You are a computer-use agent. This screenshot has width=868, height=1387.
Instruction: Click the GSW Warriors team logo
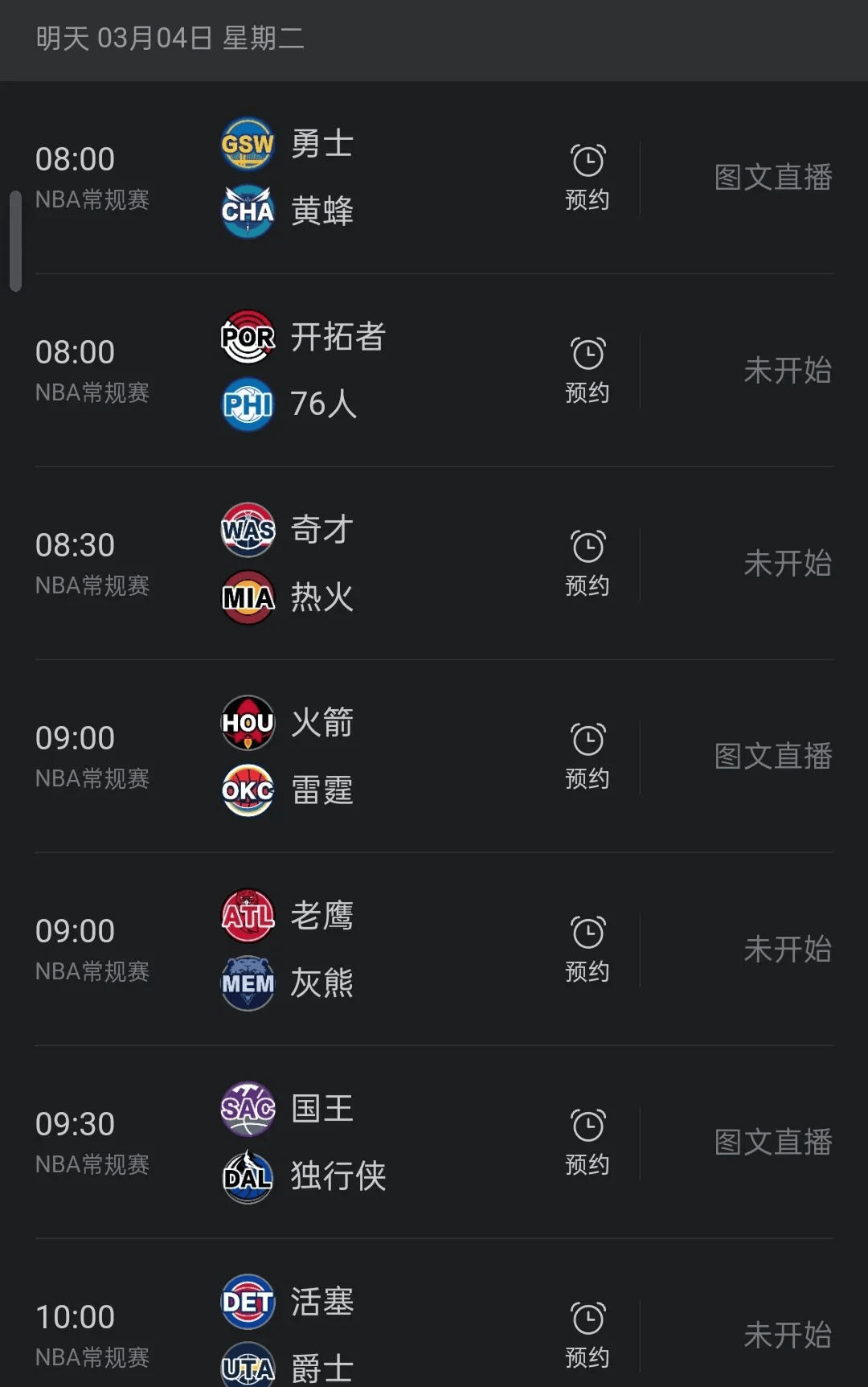(247, 145)
